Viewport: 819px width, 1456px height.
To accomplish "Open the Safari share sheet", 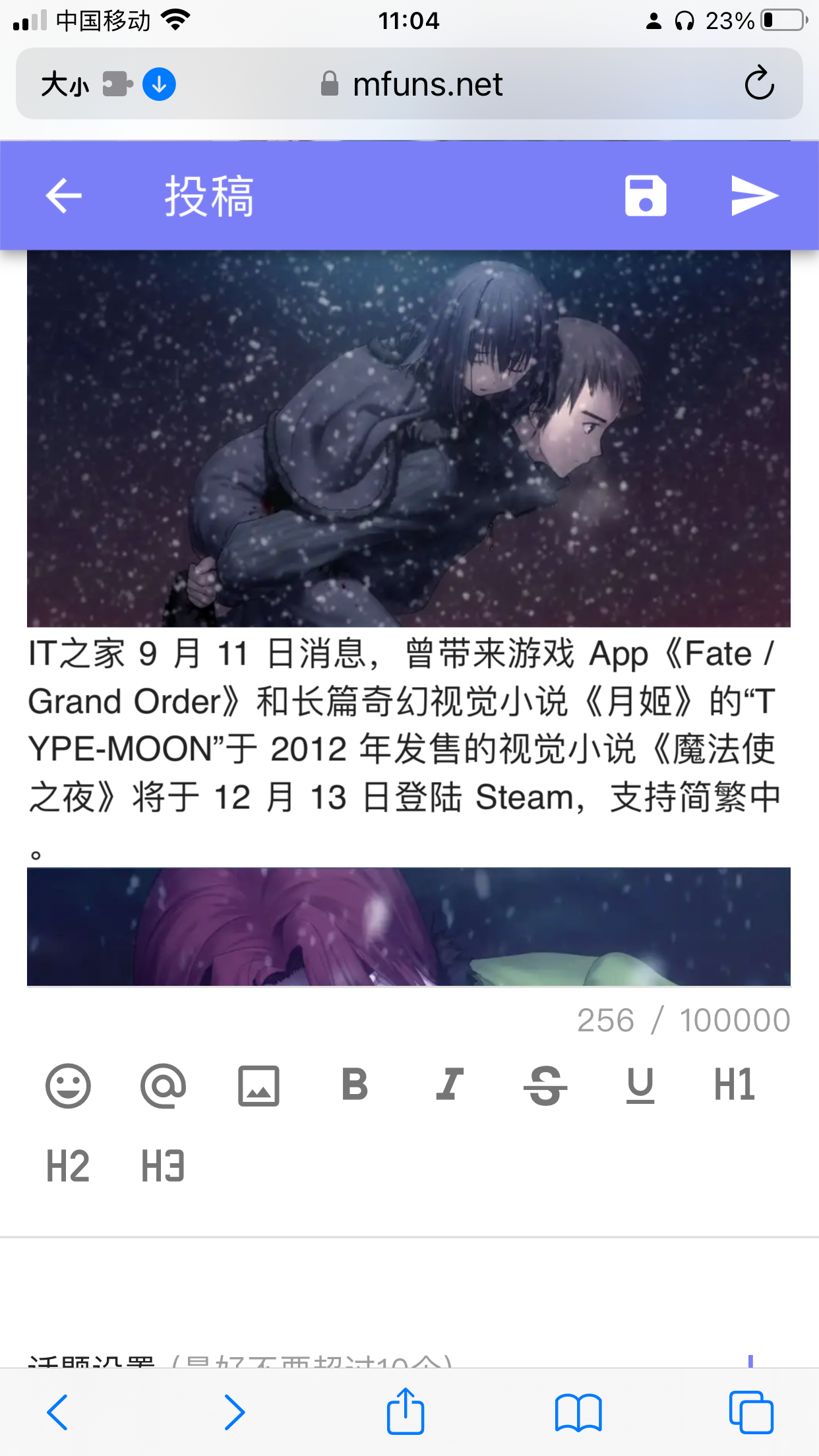I will [x=405, y=1412].
